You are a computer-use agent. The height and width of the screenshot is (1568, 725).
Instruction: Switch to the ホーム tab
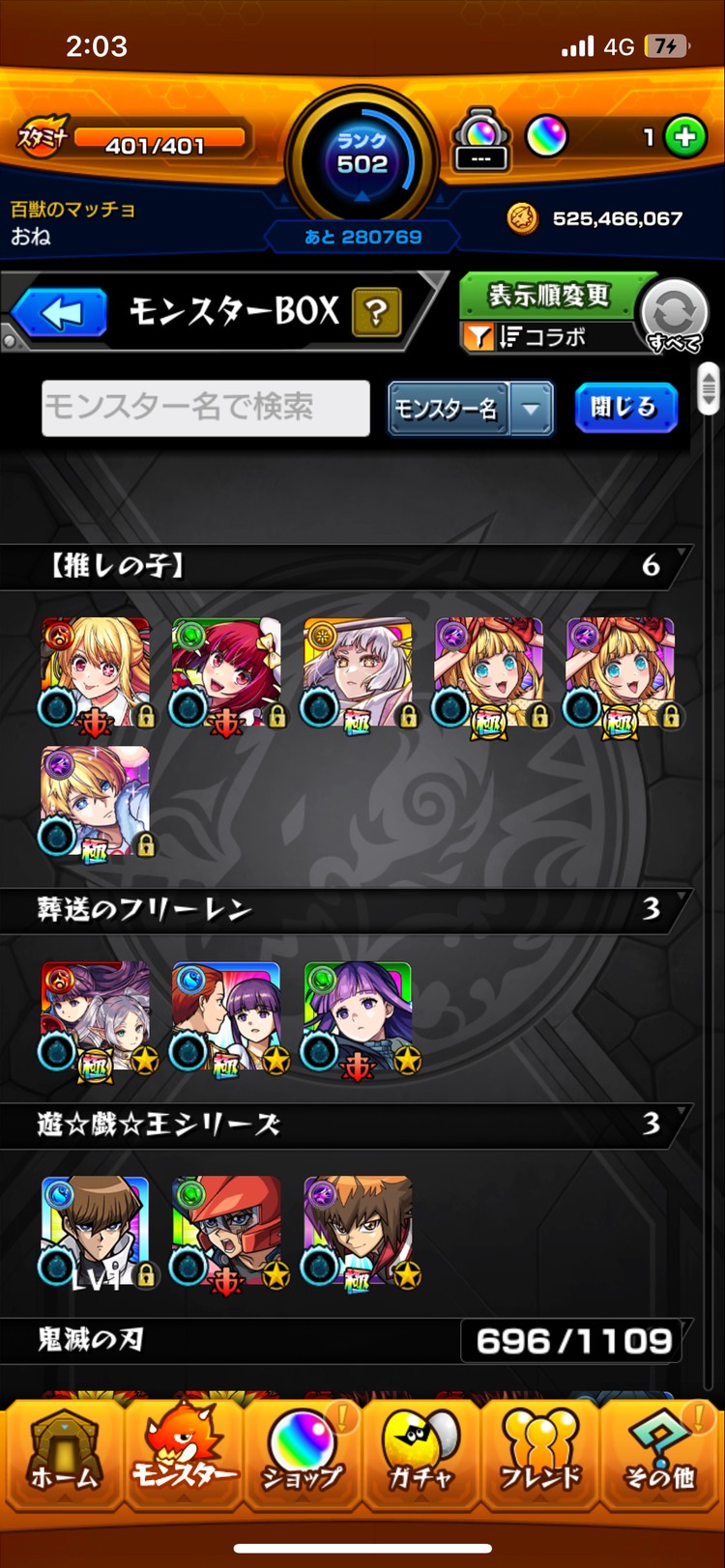pos(64,1455)
